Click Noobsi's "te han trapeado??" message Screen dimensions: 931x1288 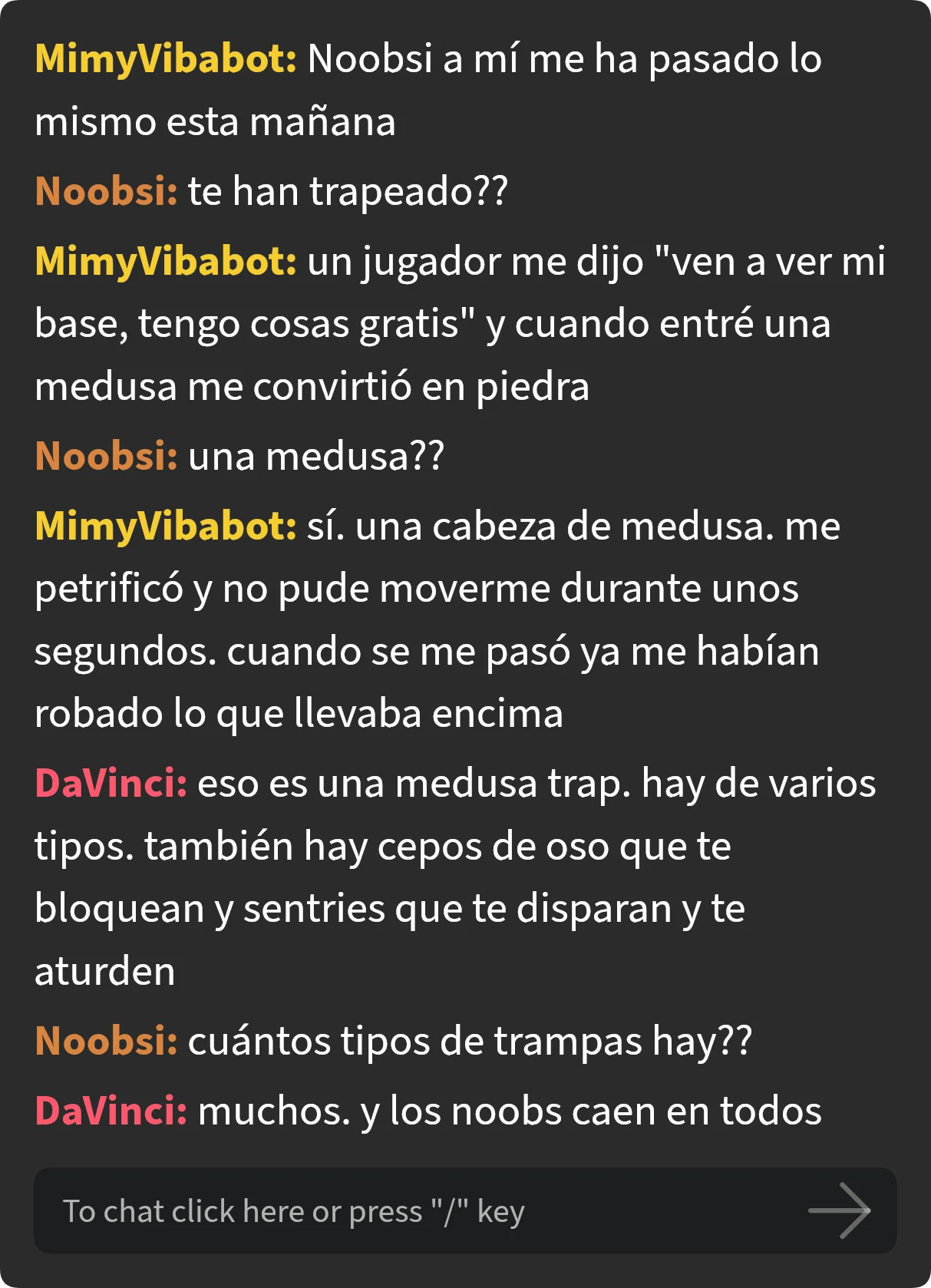(345, 192)
